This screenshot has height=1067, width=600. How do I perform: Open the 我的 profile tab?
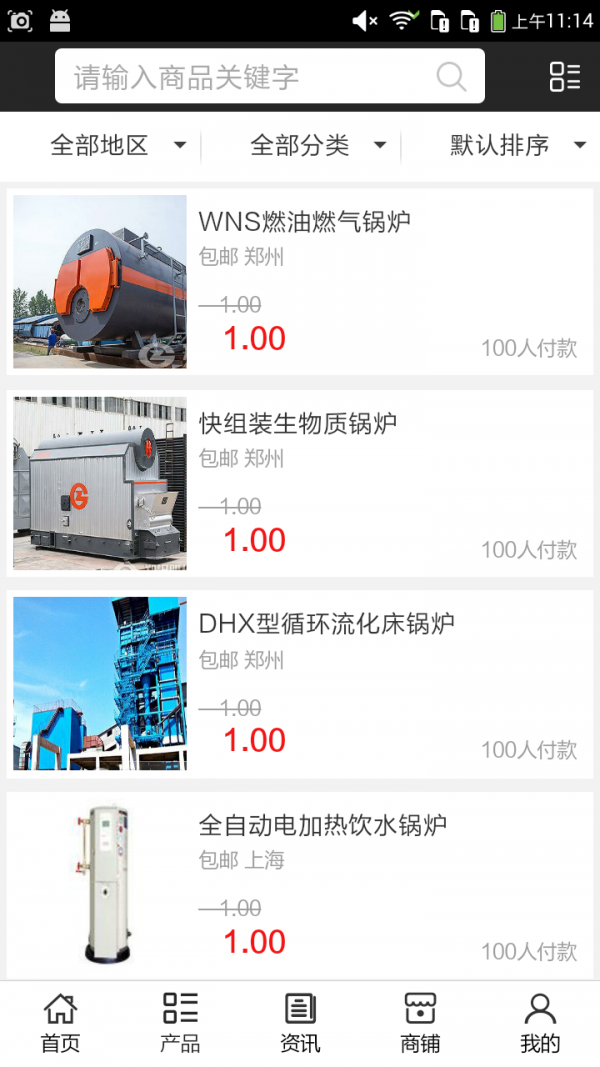click(540, 1023)
